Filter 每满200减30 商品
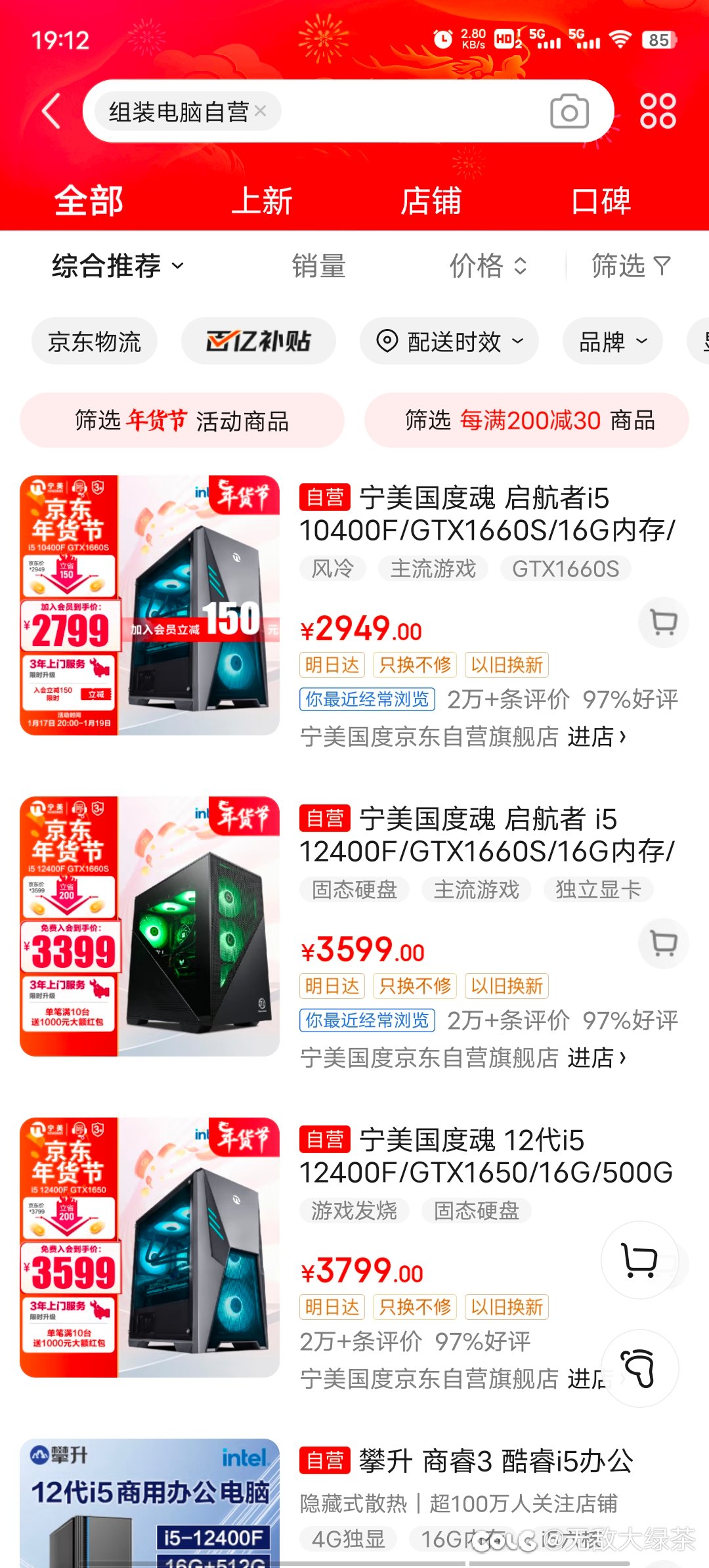 point(526,420)
